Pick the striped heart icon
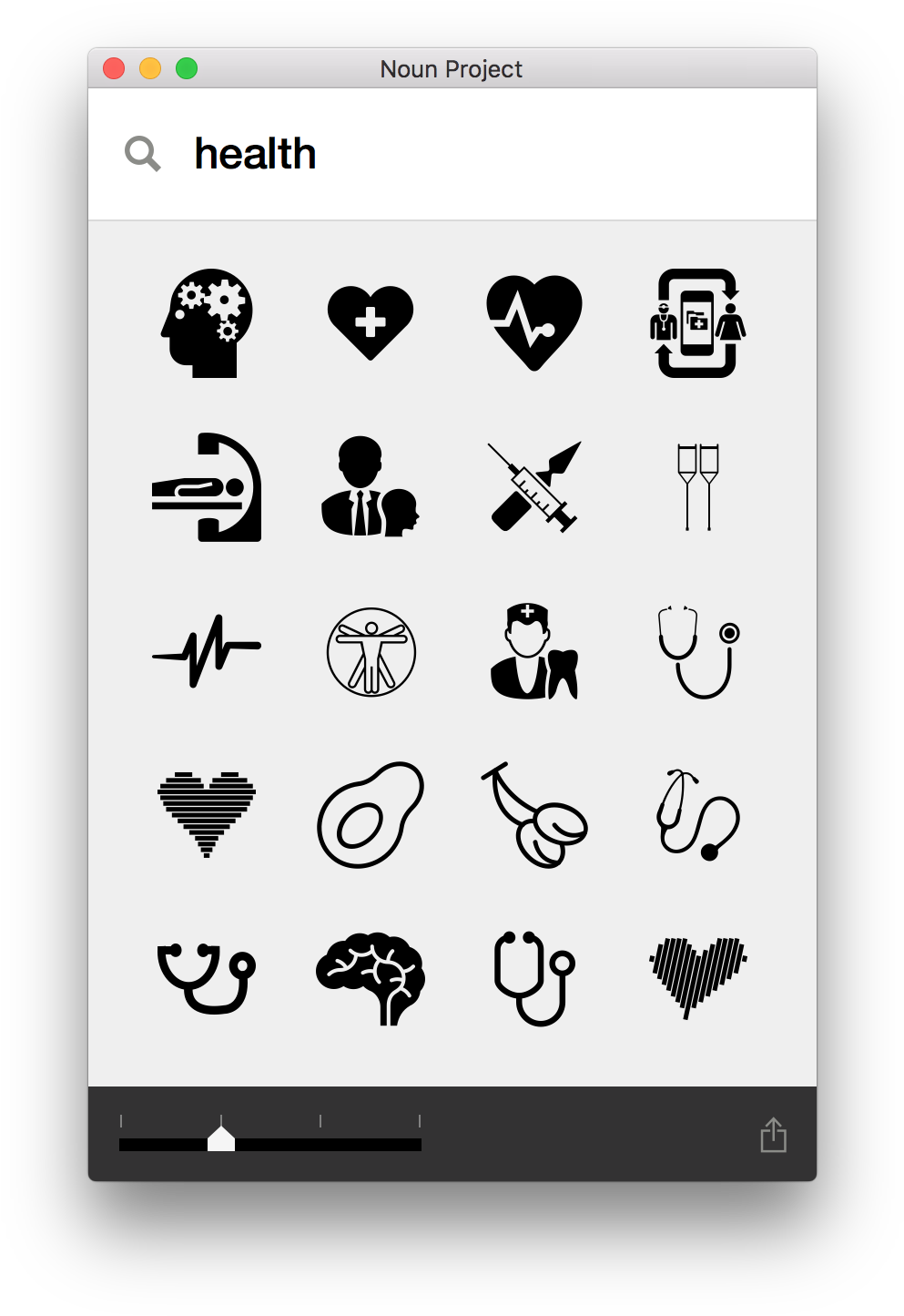Viewport: 904px width, 1316px height. (x=208, y=814)
